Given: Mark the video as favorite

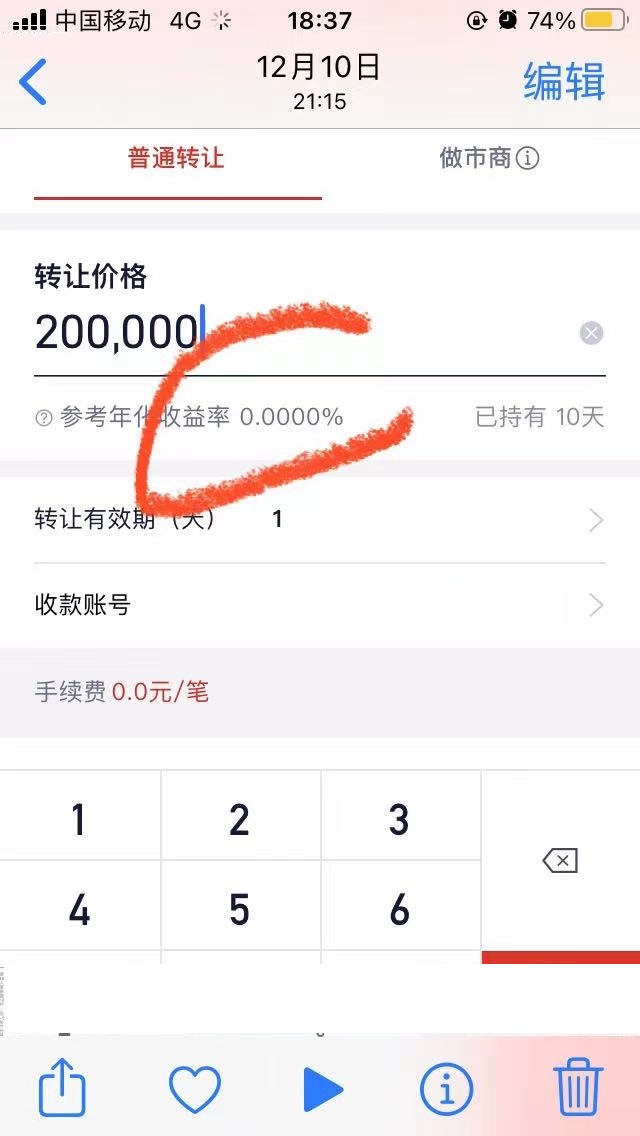Looking at the screenshot, I should 194,1088.
